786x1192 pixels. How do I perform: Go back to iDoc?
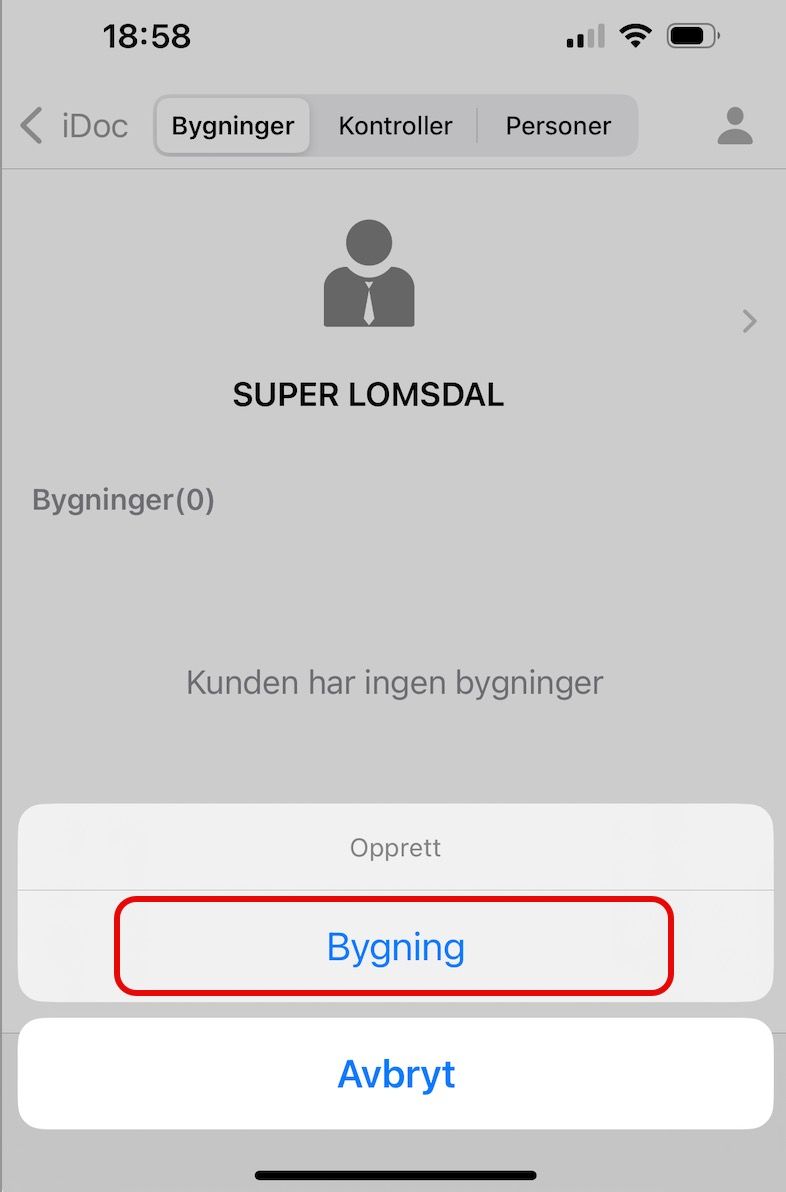(x=74, y=126)
